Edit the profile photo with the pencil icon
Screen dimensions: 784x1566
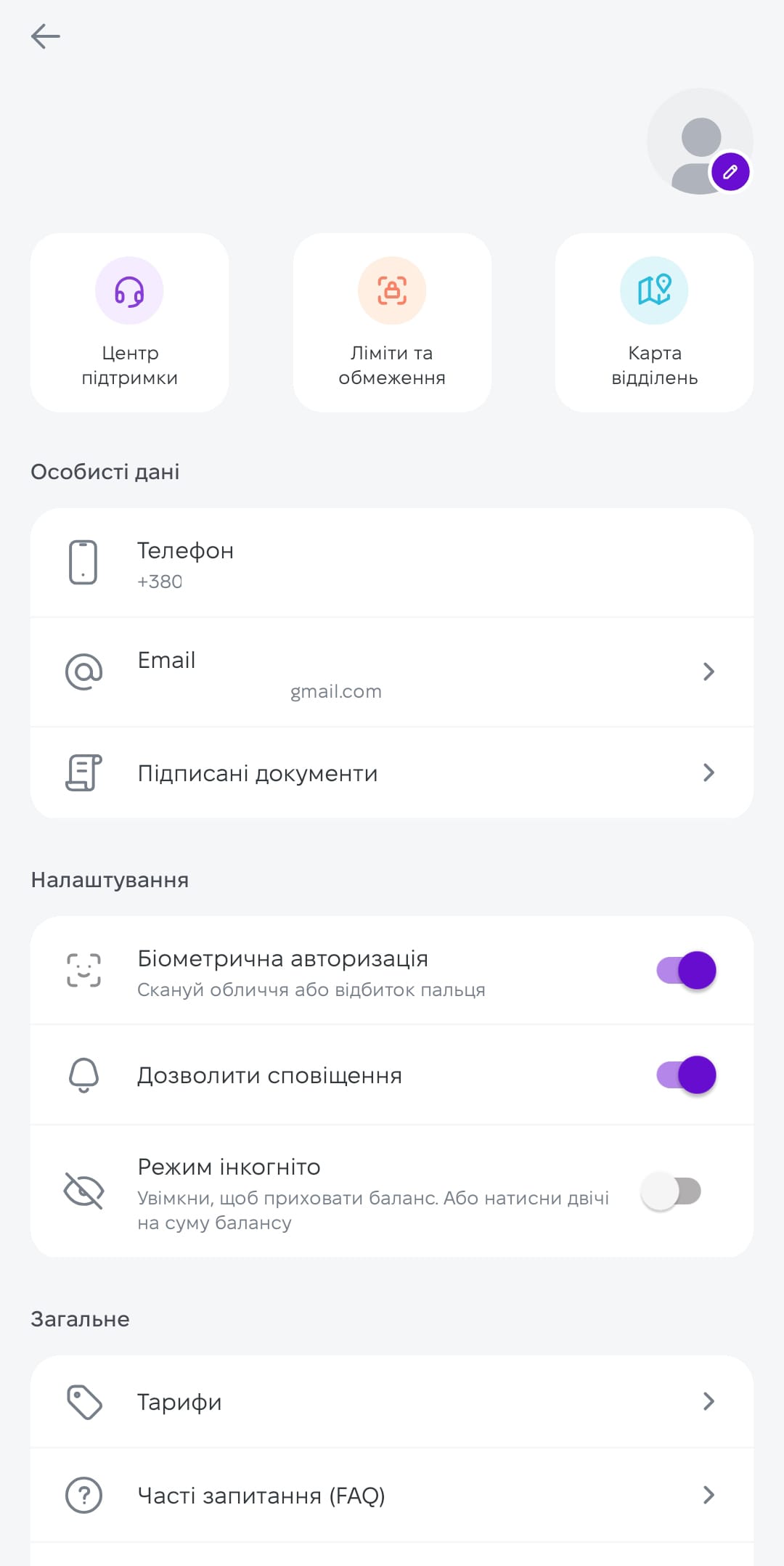pyautogui.click(x=730, y=172)
